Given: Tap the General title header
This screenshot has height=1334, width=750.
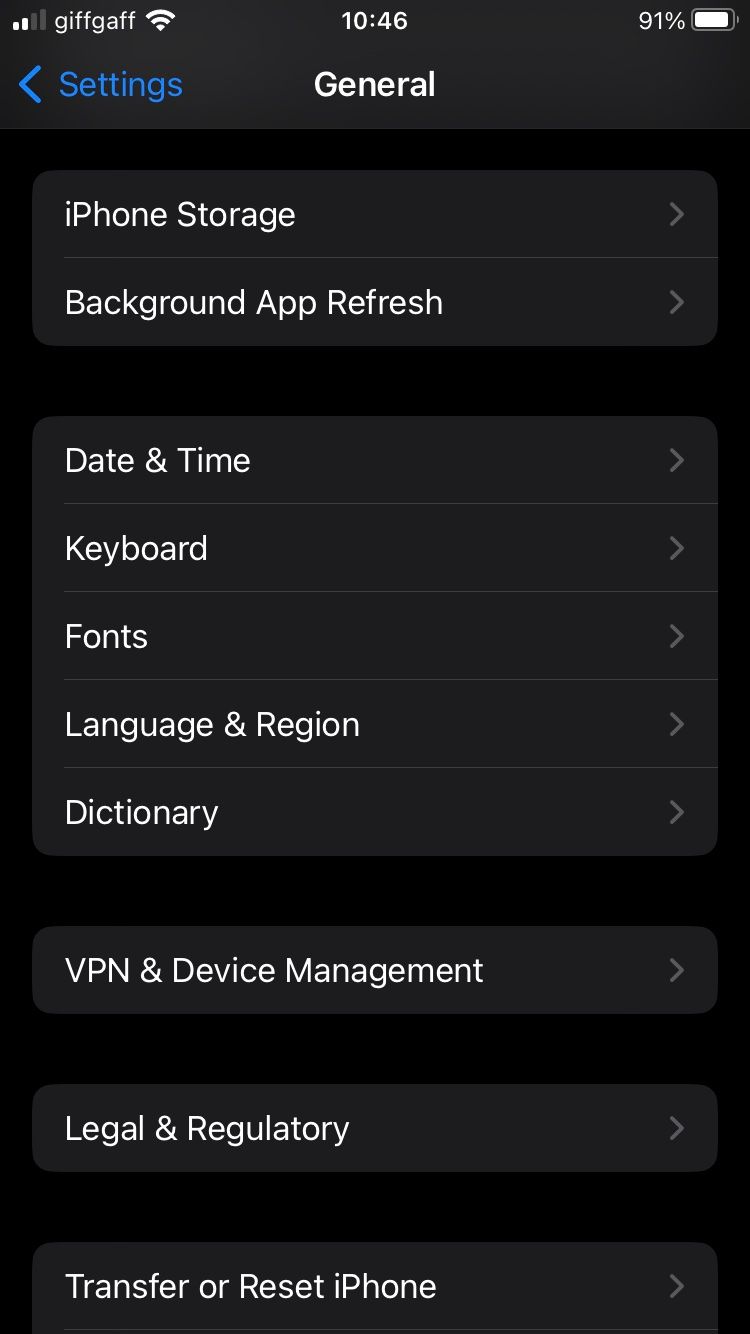Looking at the screenshot, I should pos(375,84).
